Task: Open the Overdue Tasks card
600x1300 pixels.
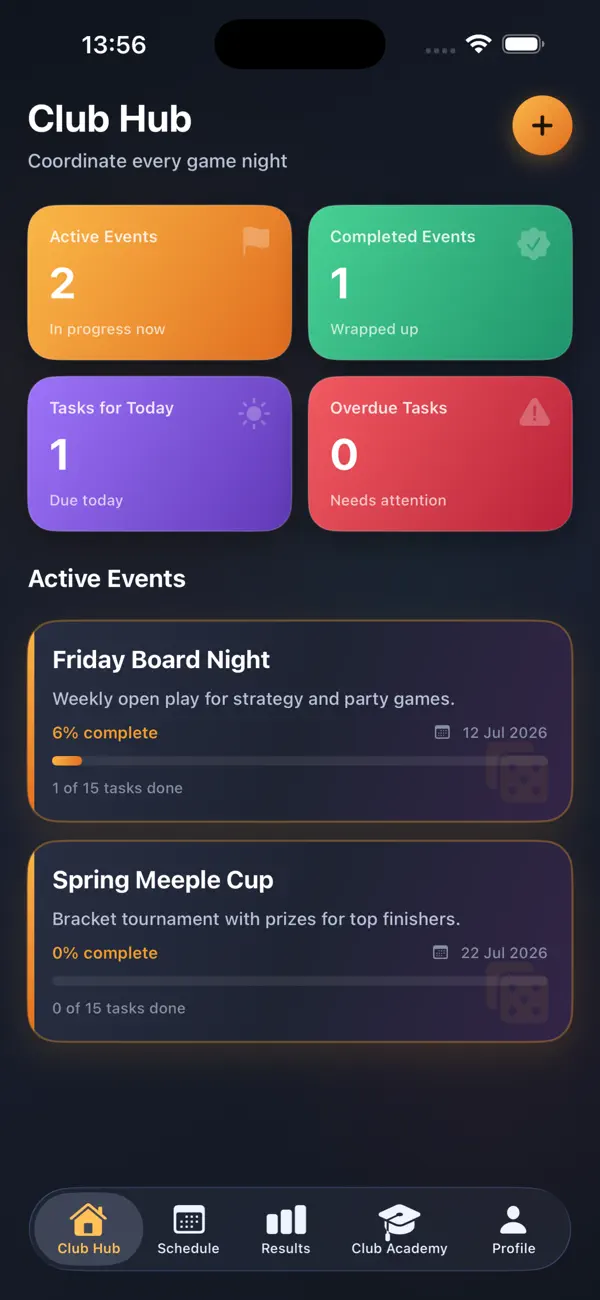Action: [440, 453]
